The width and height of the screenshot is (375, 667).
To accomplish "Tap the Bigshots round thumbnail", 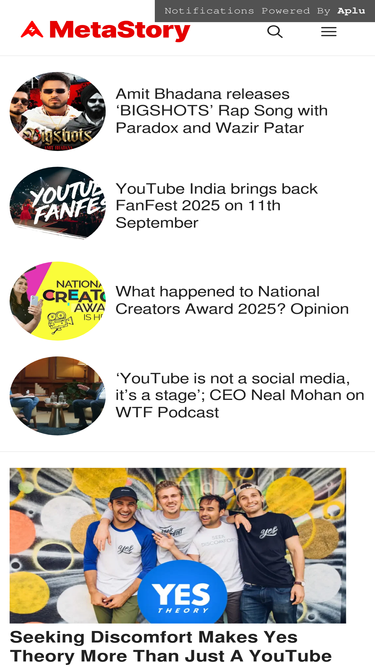I will [x=57, y=111].
